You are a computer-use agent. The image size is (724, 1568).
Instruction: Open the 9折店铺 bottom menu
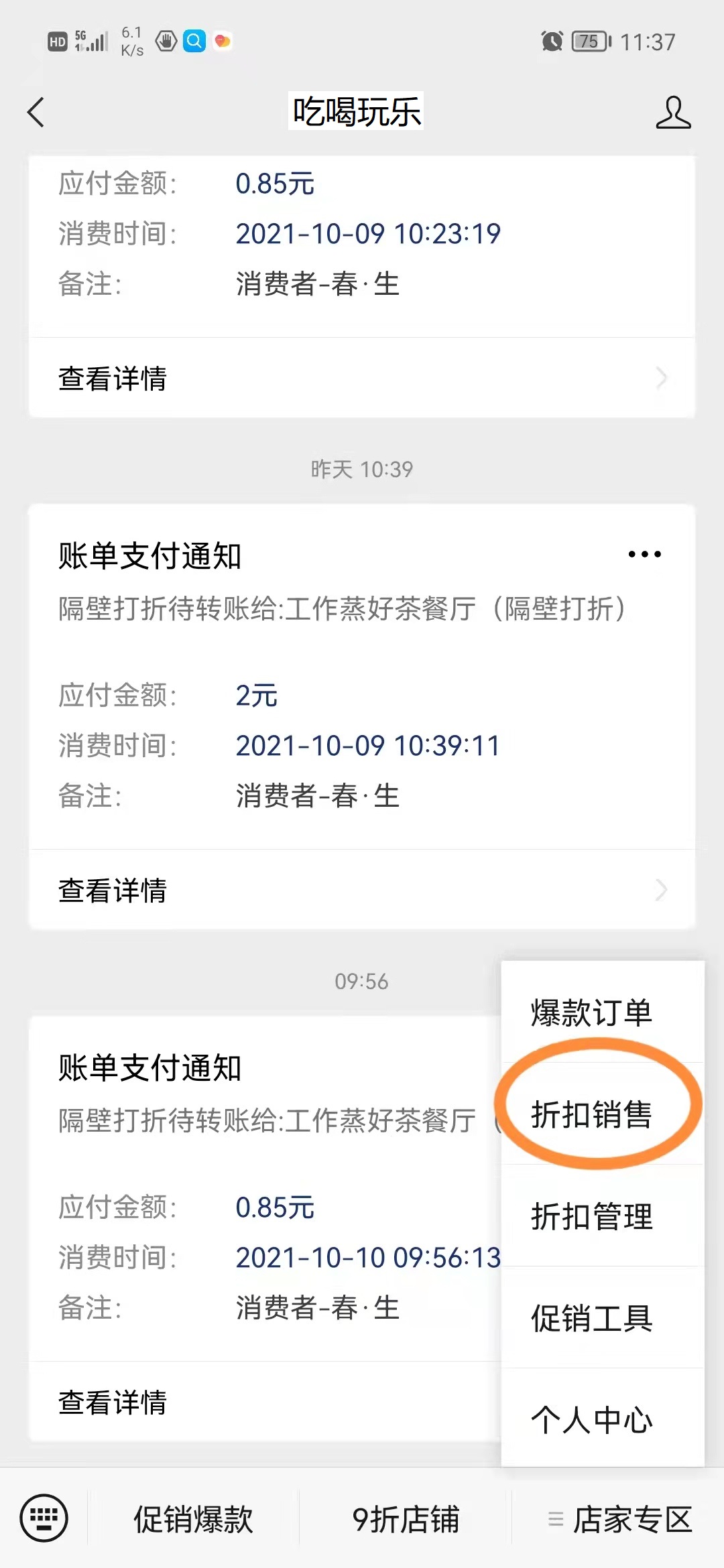[406, 1519]
